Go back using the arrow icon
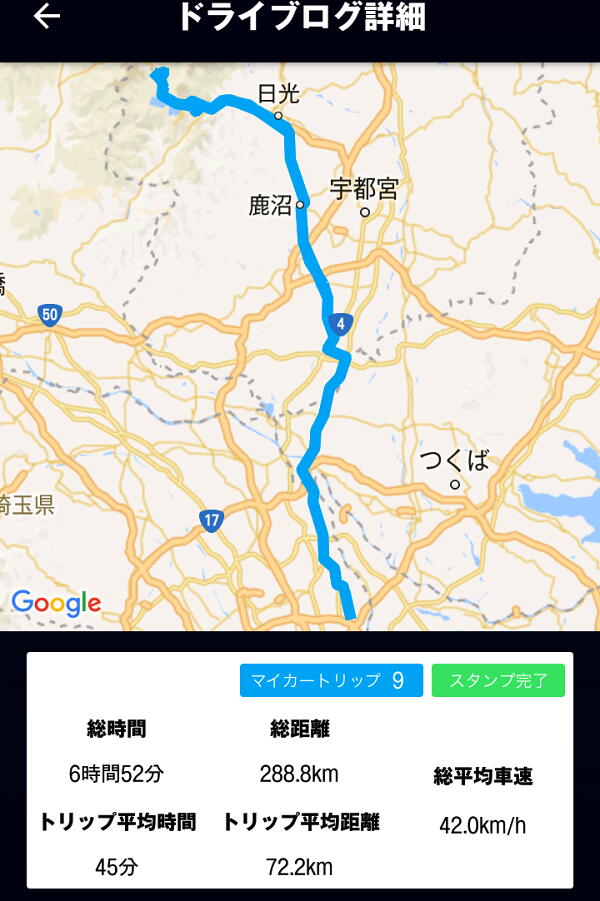Viewport: 600px width, 901px height. point(47,17)
